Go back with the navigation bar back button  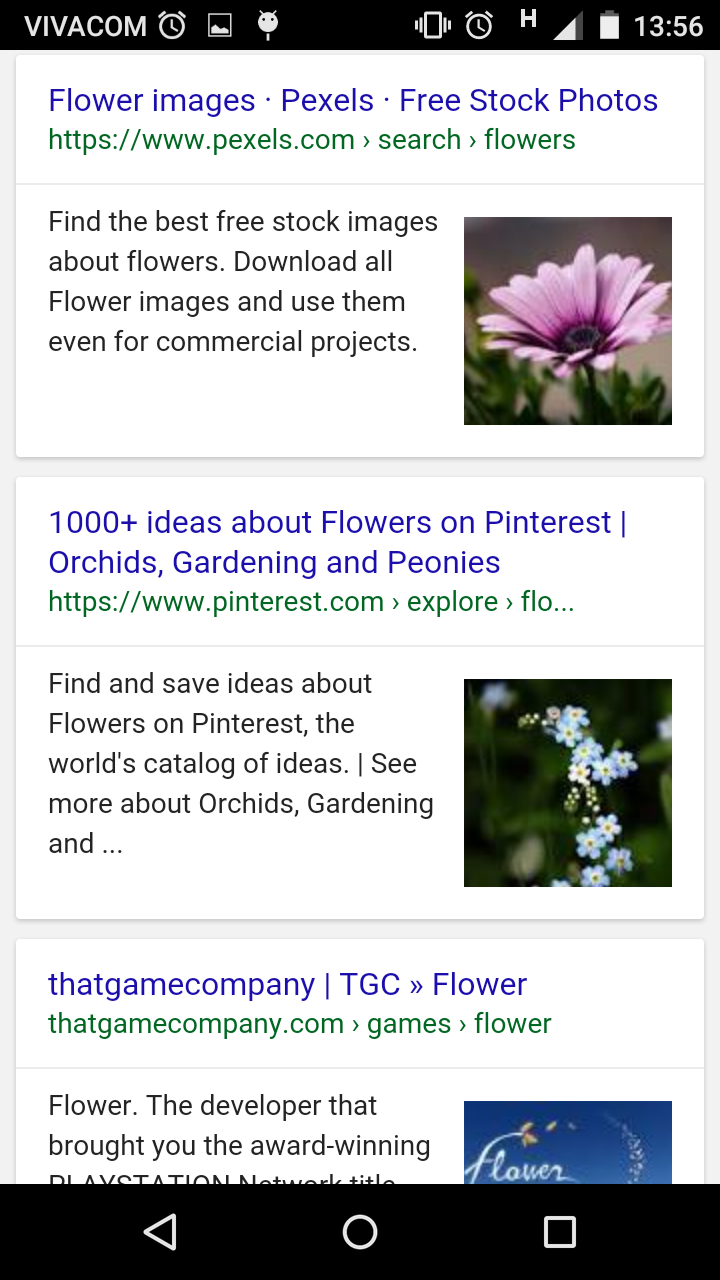160,1232
